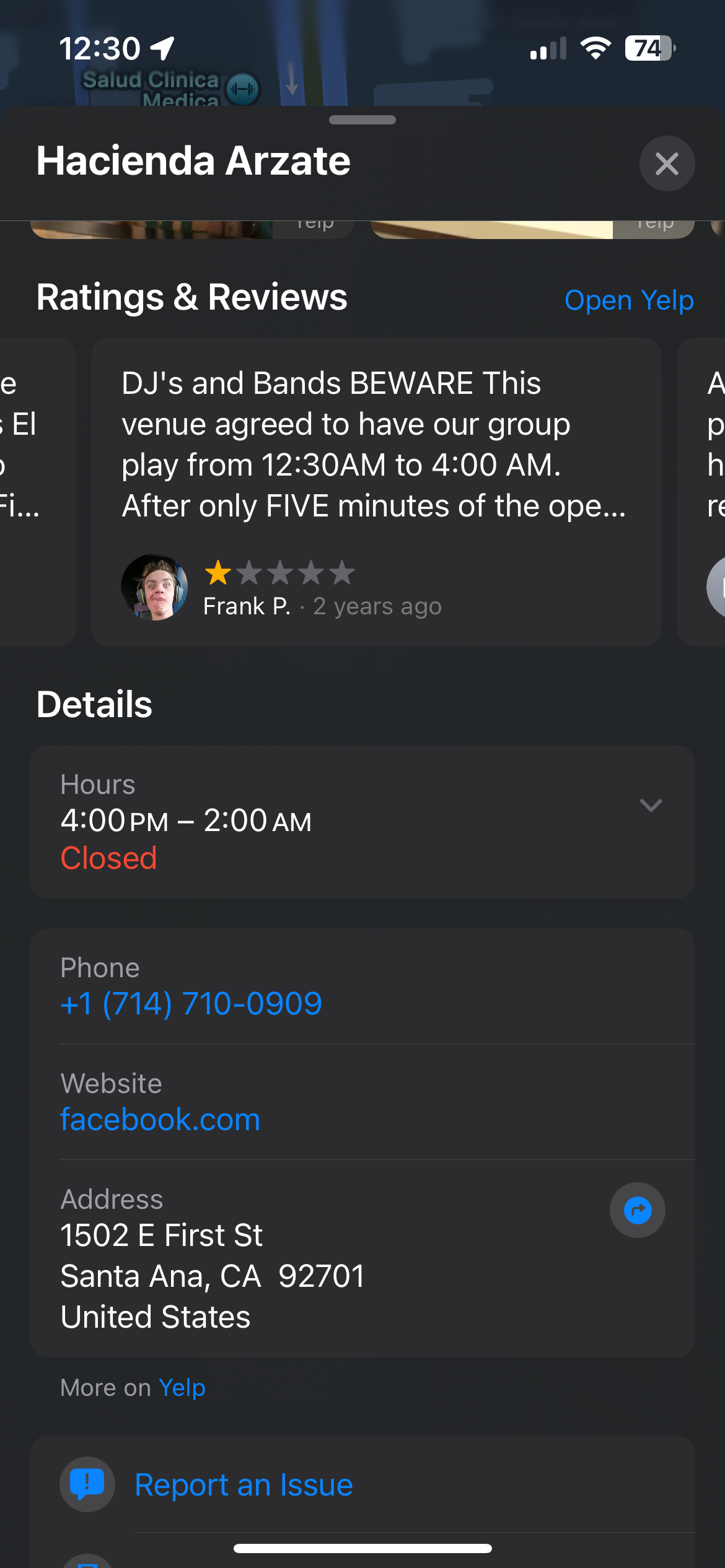The height and width of the screenshot is (1568, 725).
Task: Select Report an Issue
Action: point(244,1484)
